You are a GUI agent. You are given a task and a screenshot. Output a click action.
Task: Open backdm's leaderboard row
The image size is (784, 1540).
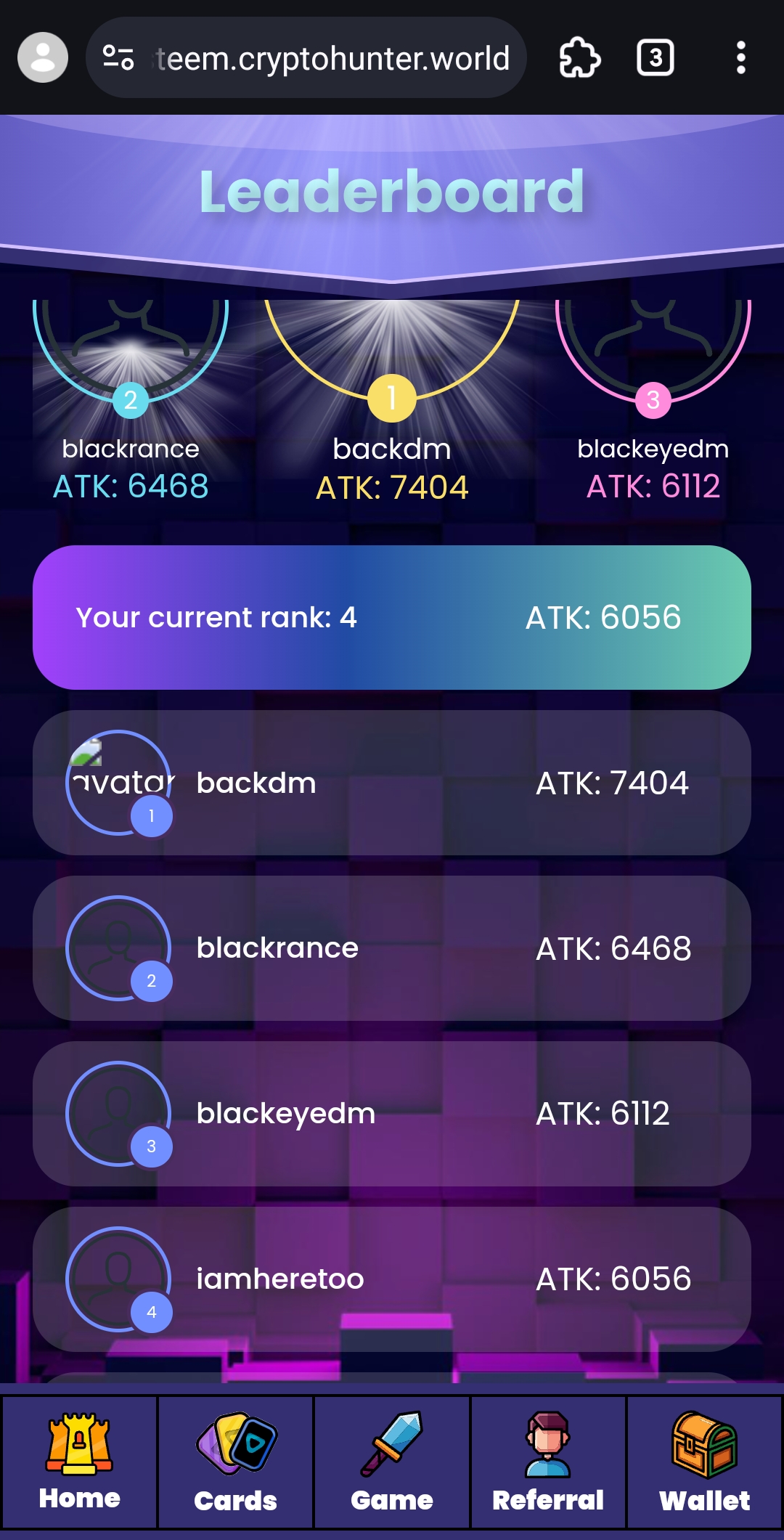click(x=392, y=783)
